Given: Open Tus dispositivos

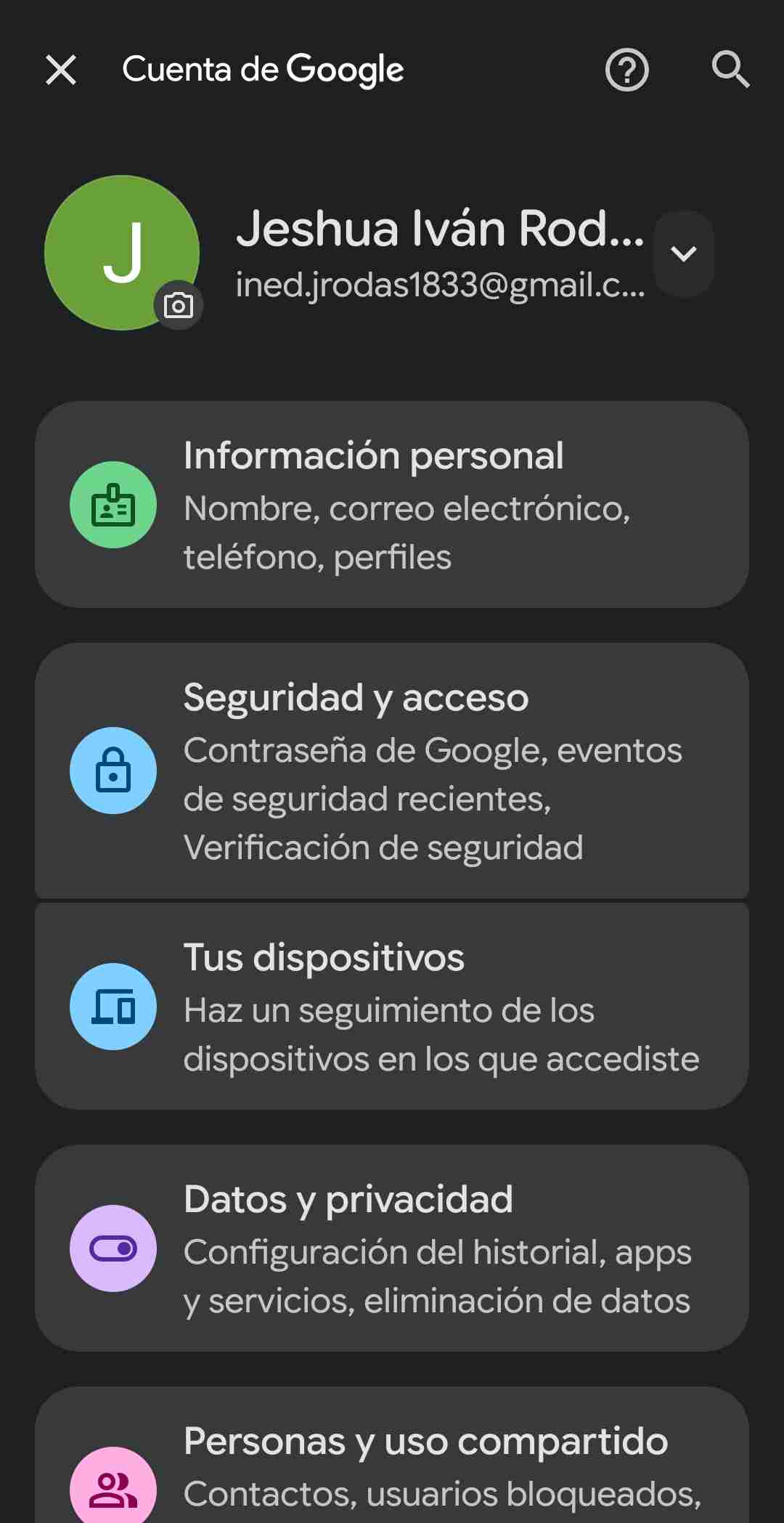Looking at the screenshot, I should click(392, 1007).
